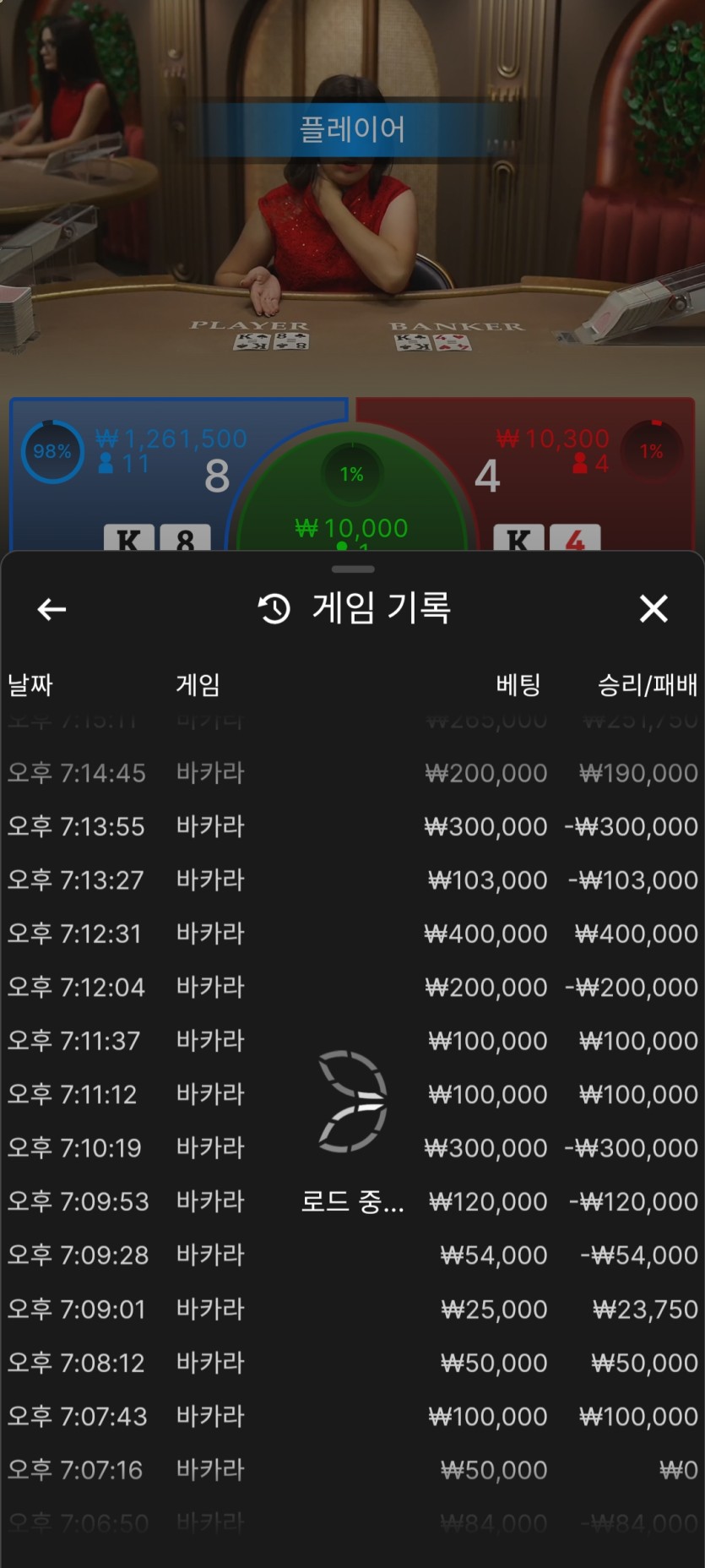The image size is (705, 1568).
Task: Open the 오후 7:09:28 game record
Action: 352,1255
